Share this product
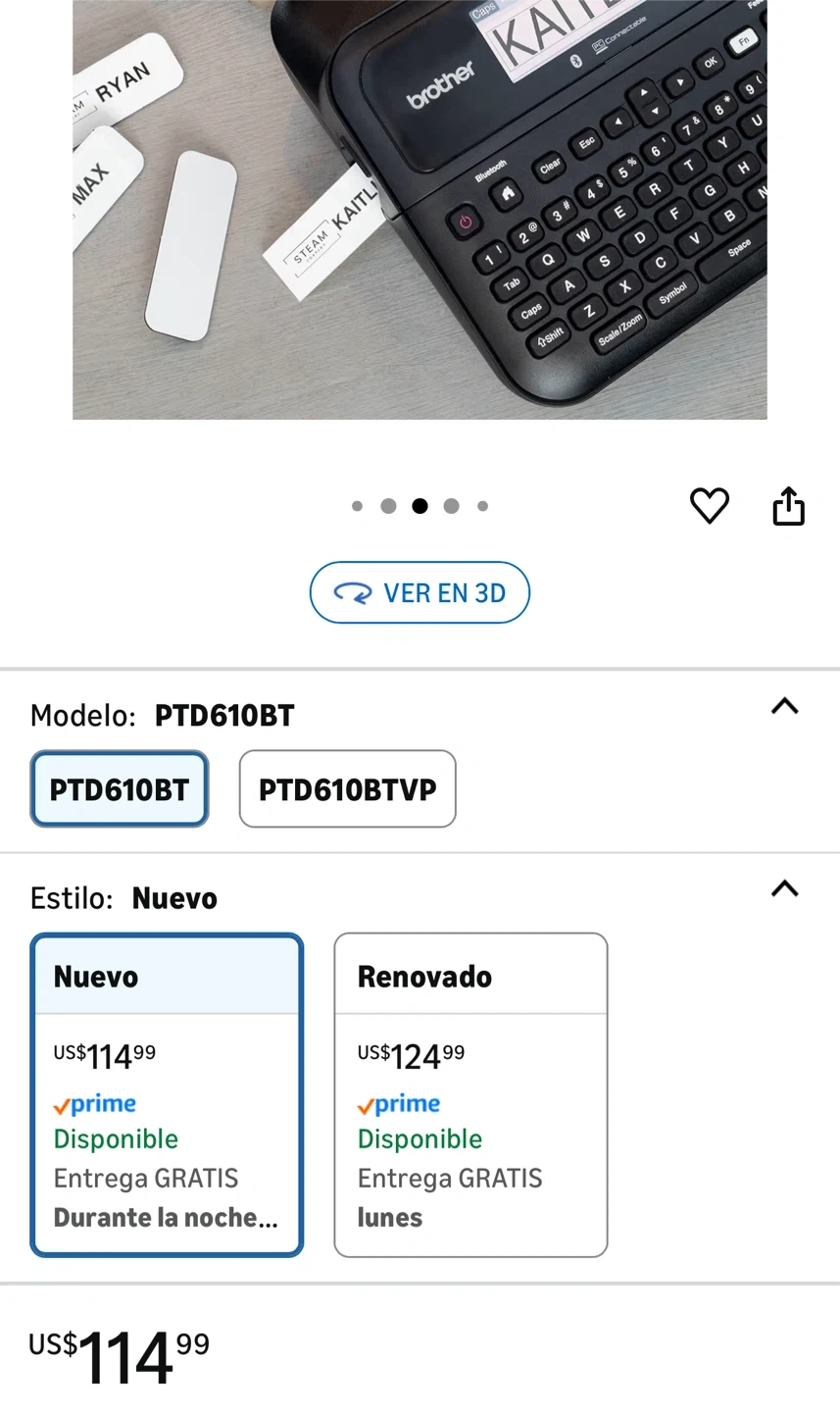This screenshot has height=1412, width=840. tap(788, 506)
